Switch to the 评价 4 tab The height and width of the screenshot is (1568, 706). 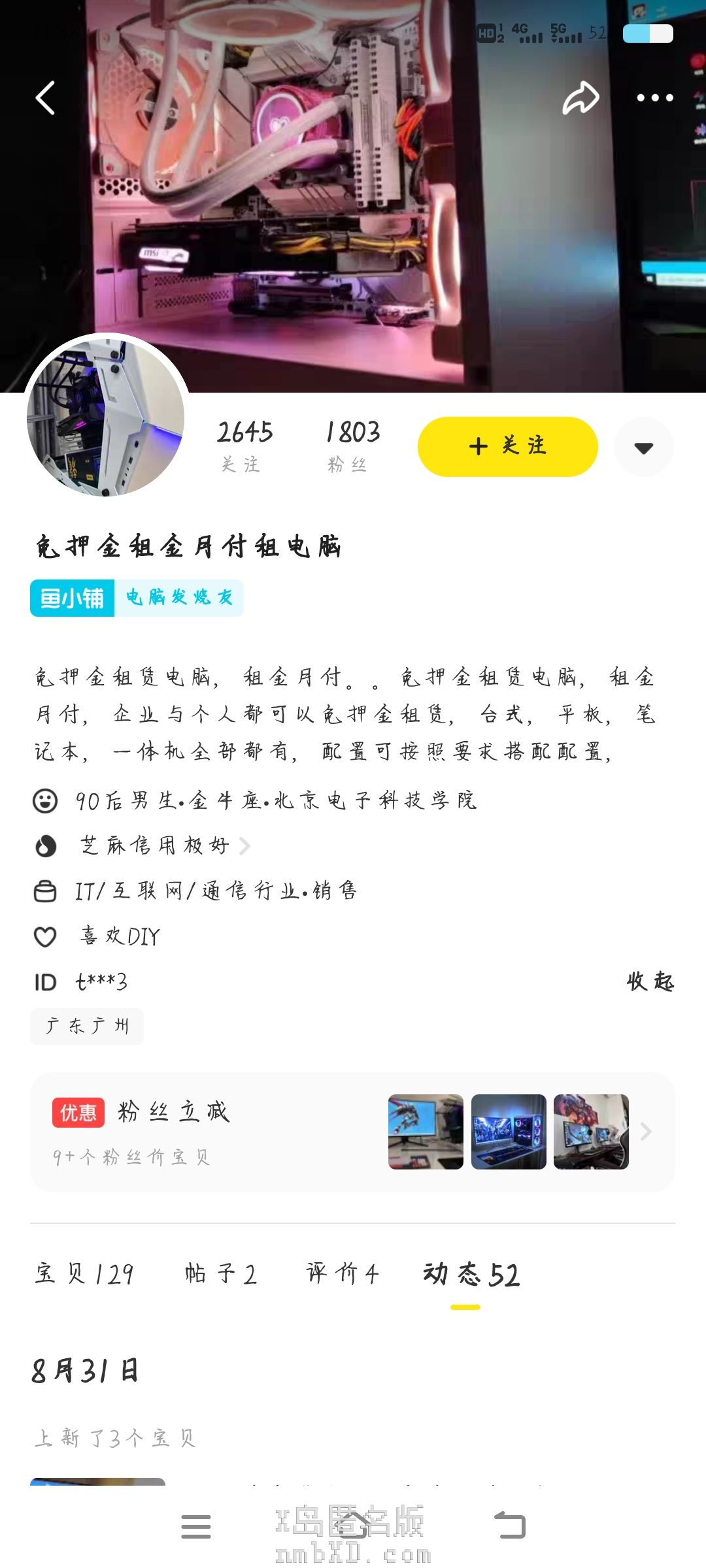pos(342,1274)
